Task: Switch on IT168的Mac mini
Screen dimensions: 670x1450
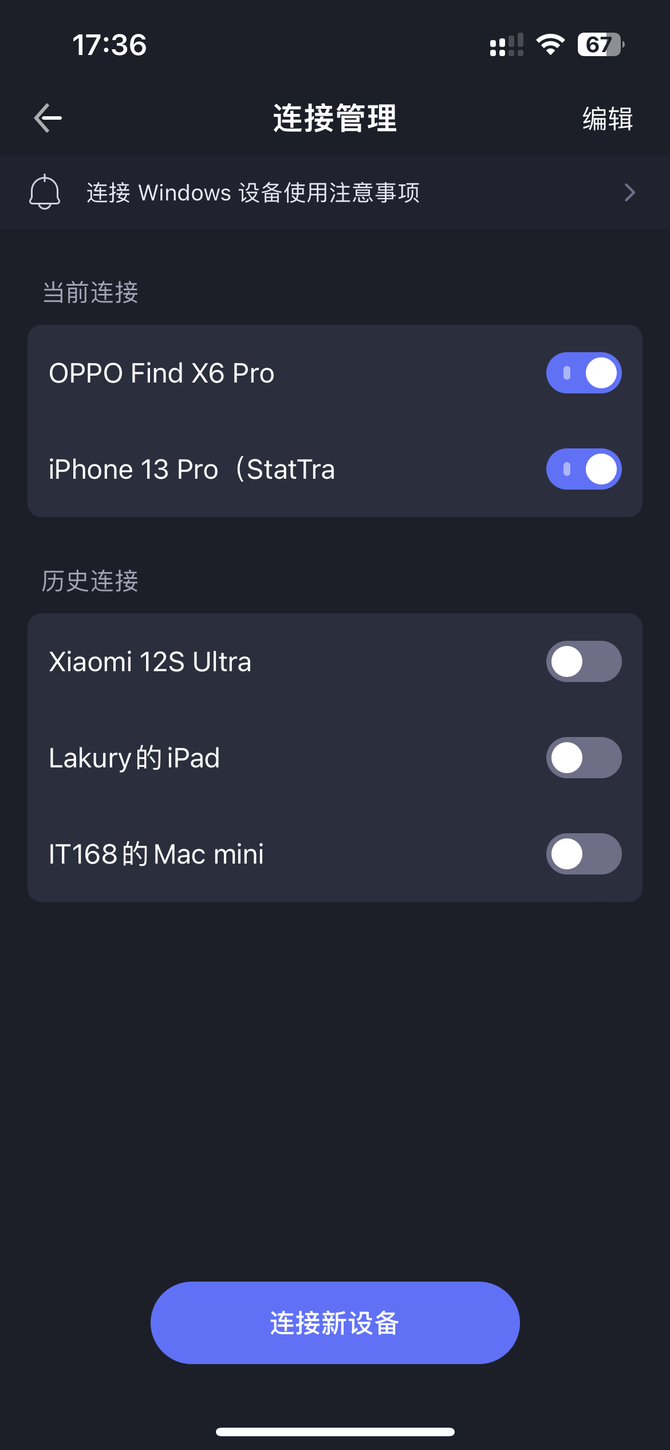Action: click(584, 854)
